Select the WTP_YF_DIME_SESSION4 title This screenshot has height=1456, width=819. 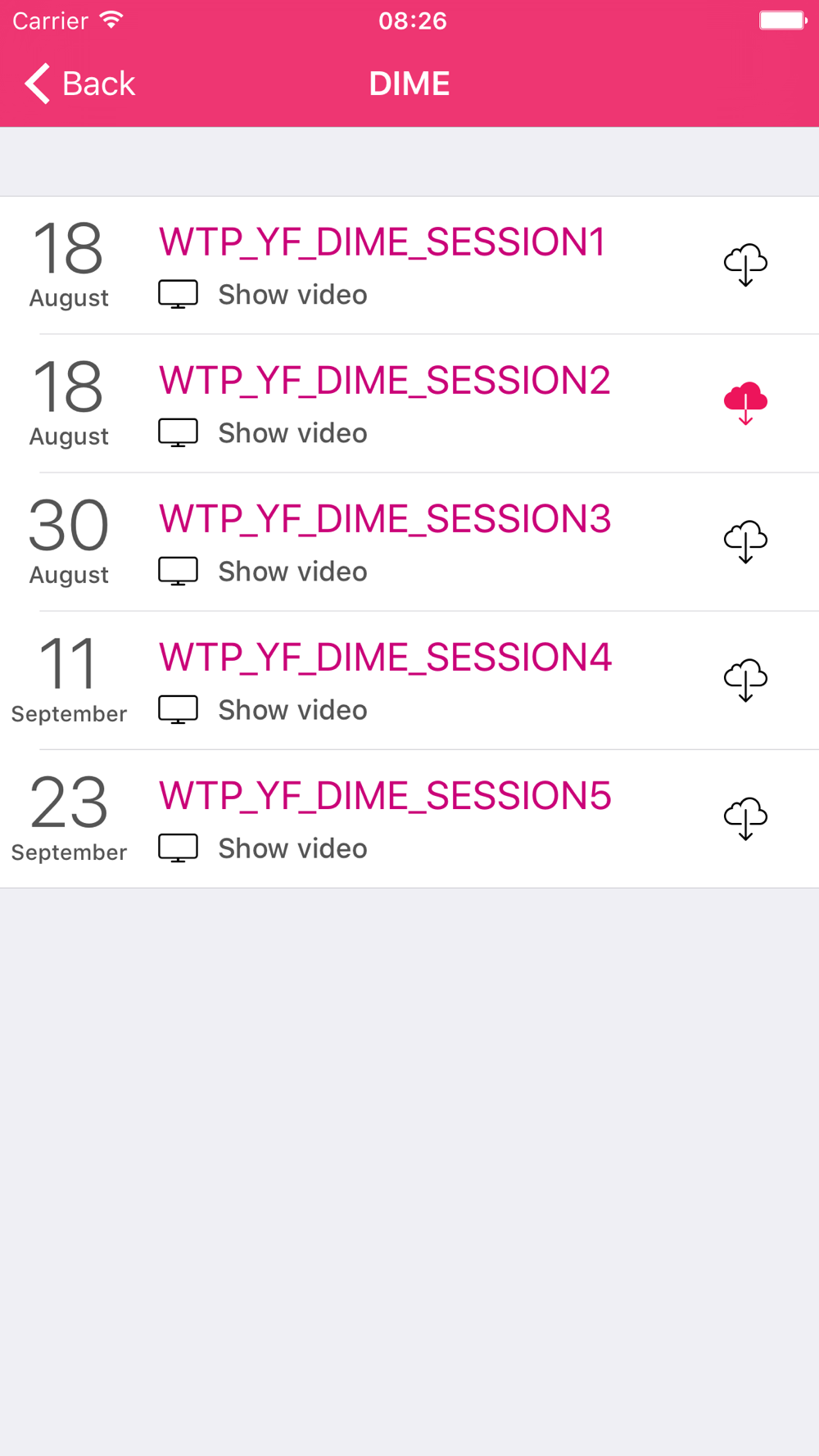(x=385, y=658)
